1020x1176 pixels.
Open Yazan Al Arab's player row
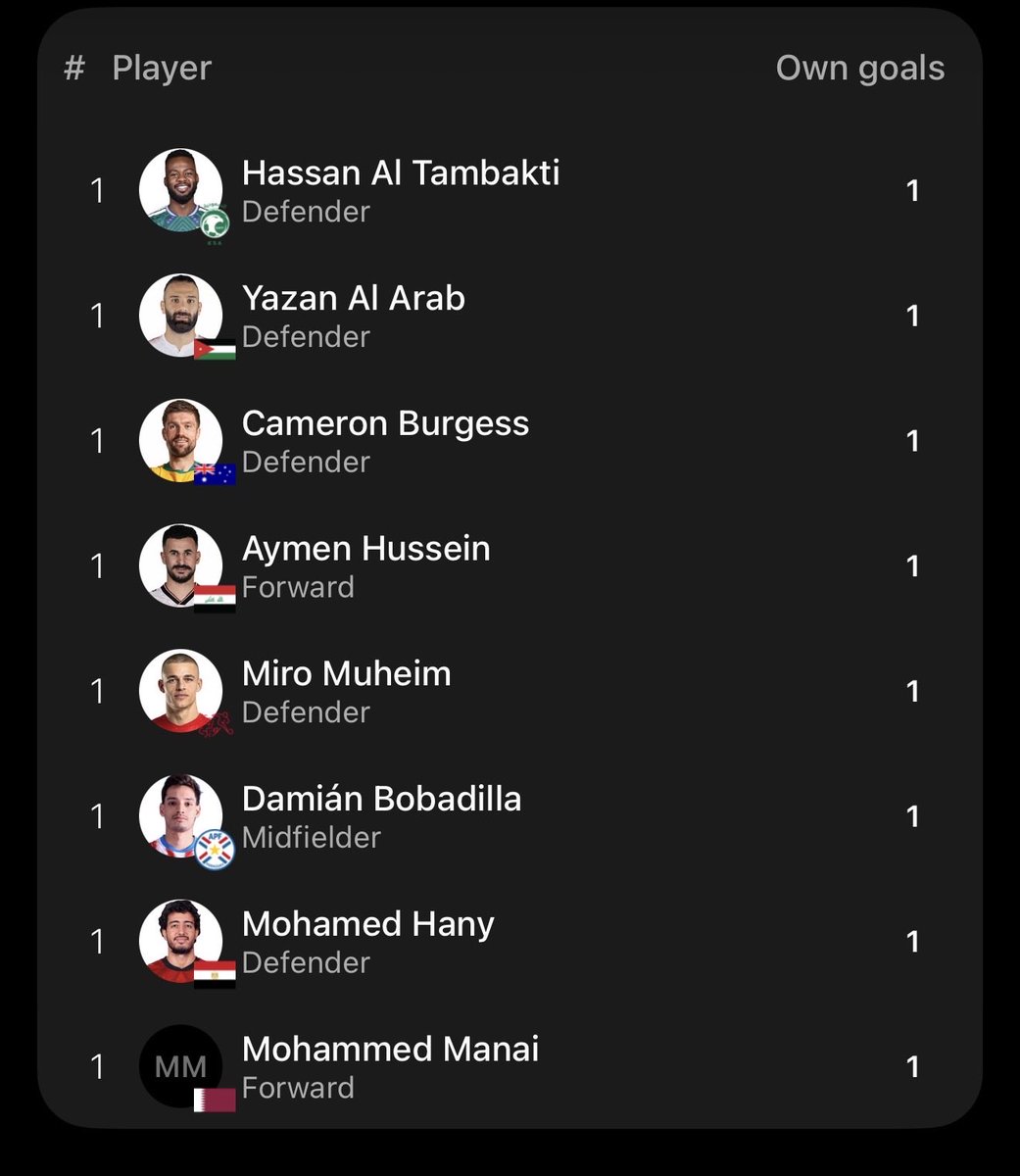point(510,316)
